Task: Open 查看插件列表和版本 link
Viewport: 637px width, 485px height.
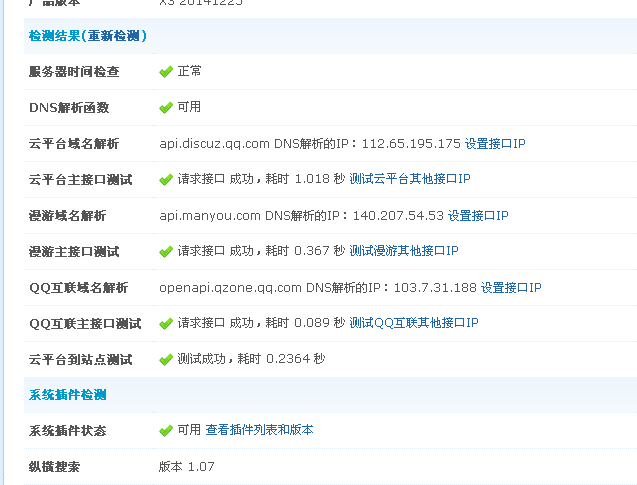Action: (259, 430)
